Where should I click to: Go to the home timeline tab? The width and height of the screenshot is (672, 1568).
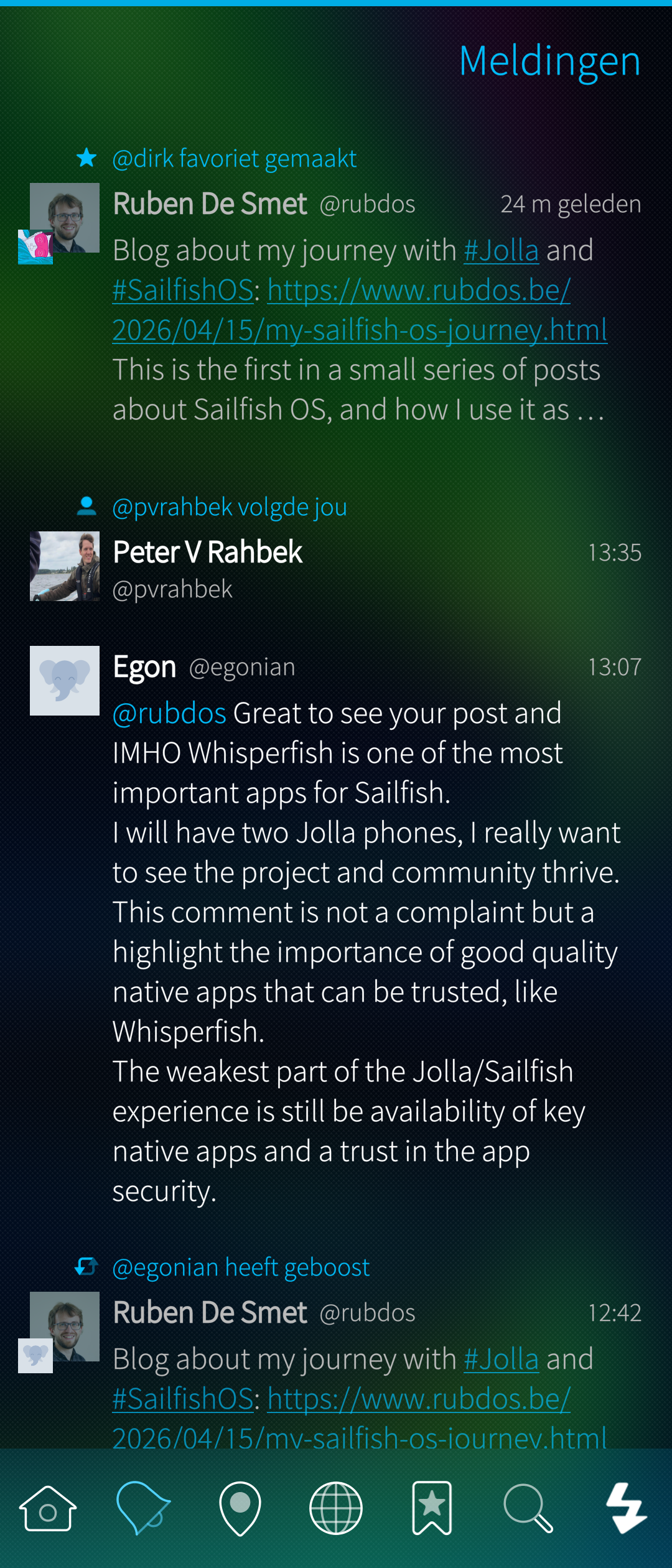(x=48, y=1508)
